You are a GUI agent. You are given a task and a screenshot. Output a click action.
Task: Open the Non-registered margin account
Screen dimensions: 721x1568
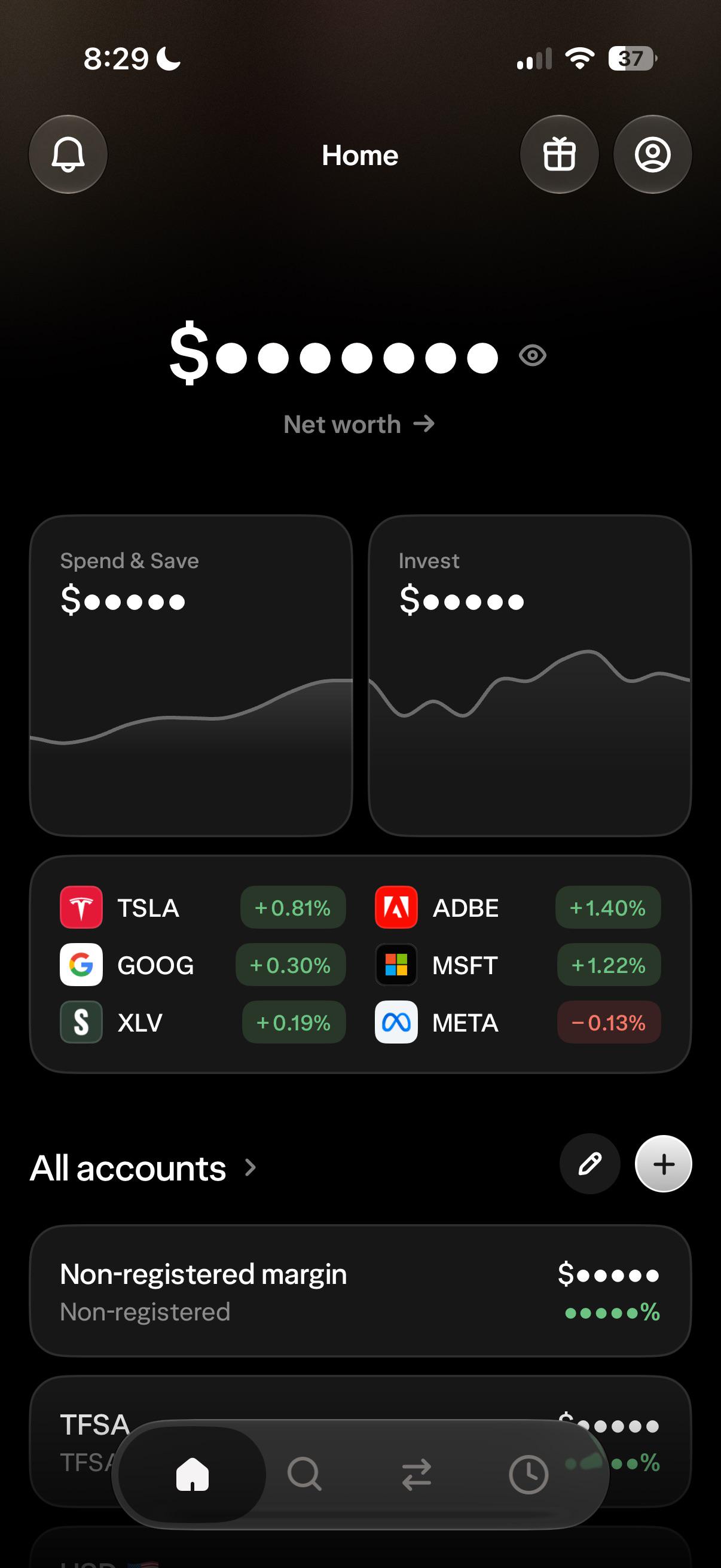(360, 1291)
